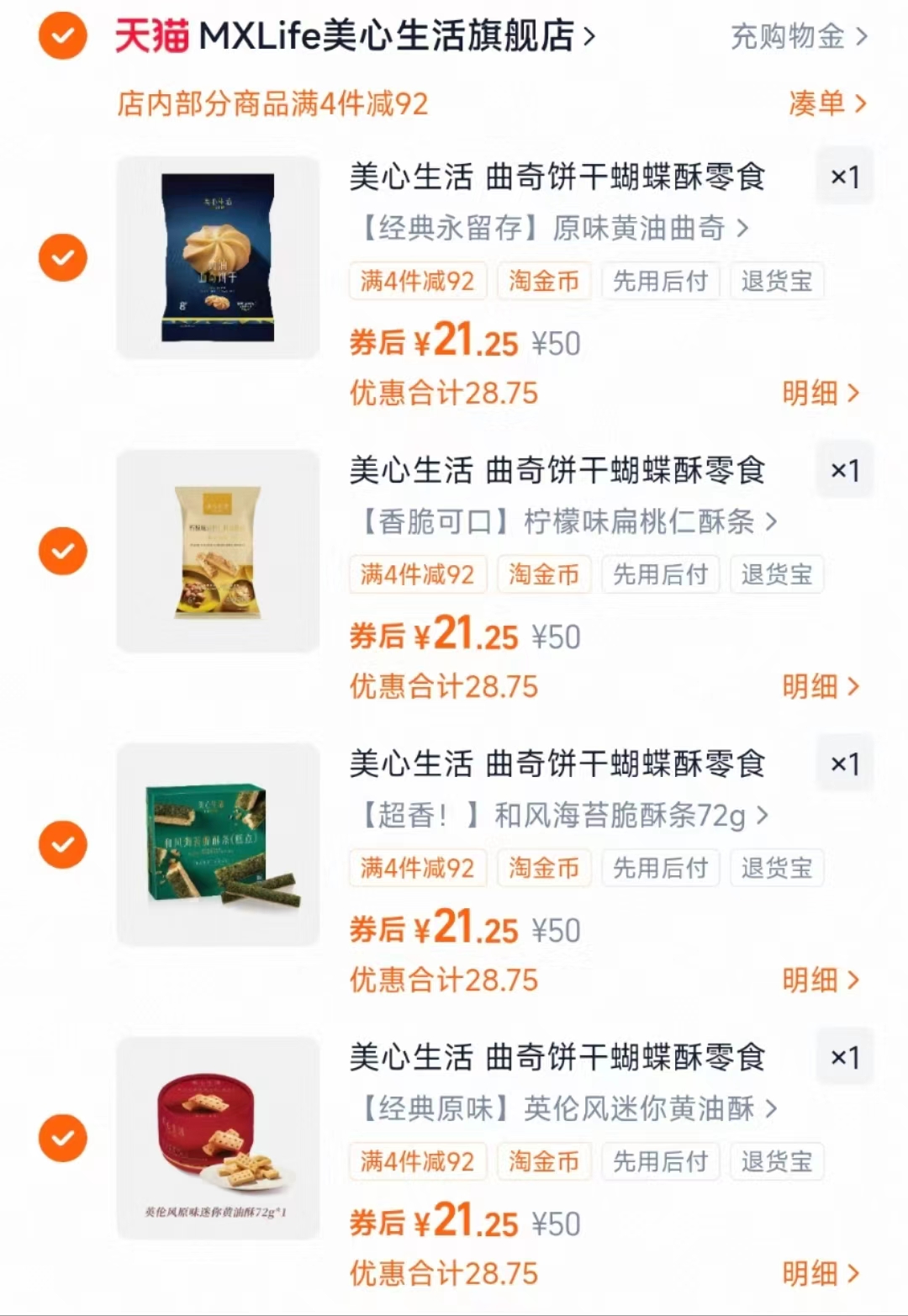Image resolution: width=908 pixels, height=1316 pixels.
Task: Click the 淘金币 tag on first item
Action: [544, 281]
